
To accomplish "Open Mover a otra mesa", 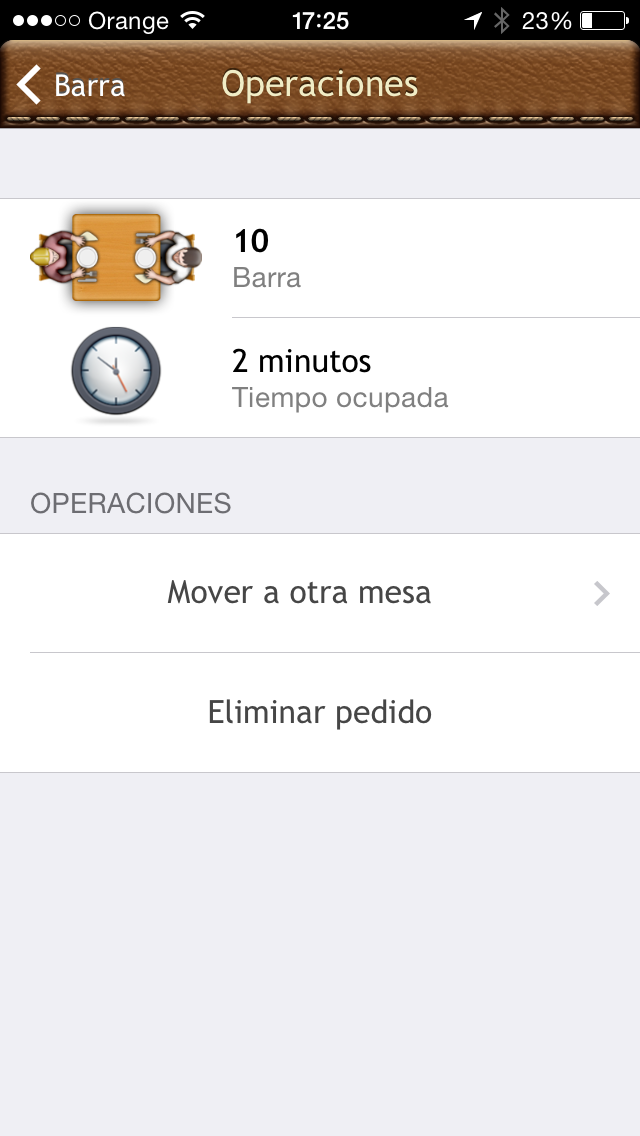I will pyautogui.click(x=320, y=593).
